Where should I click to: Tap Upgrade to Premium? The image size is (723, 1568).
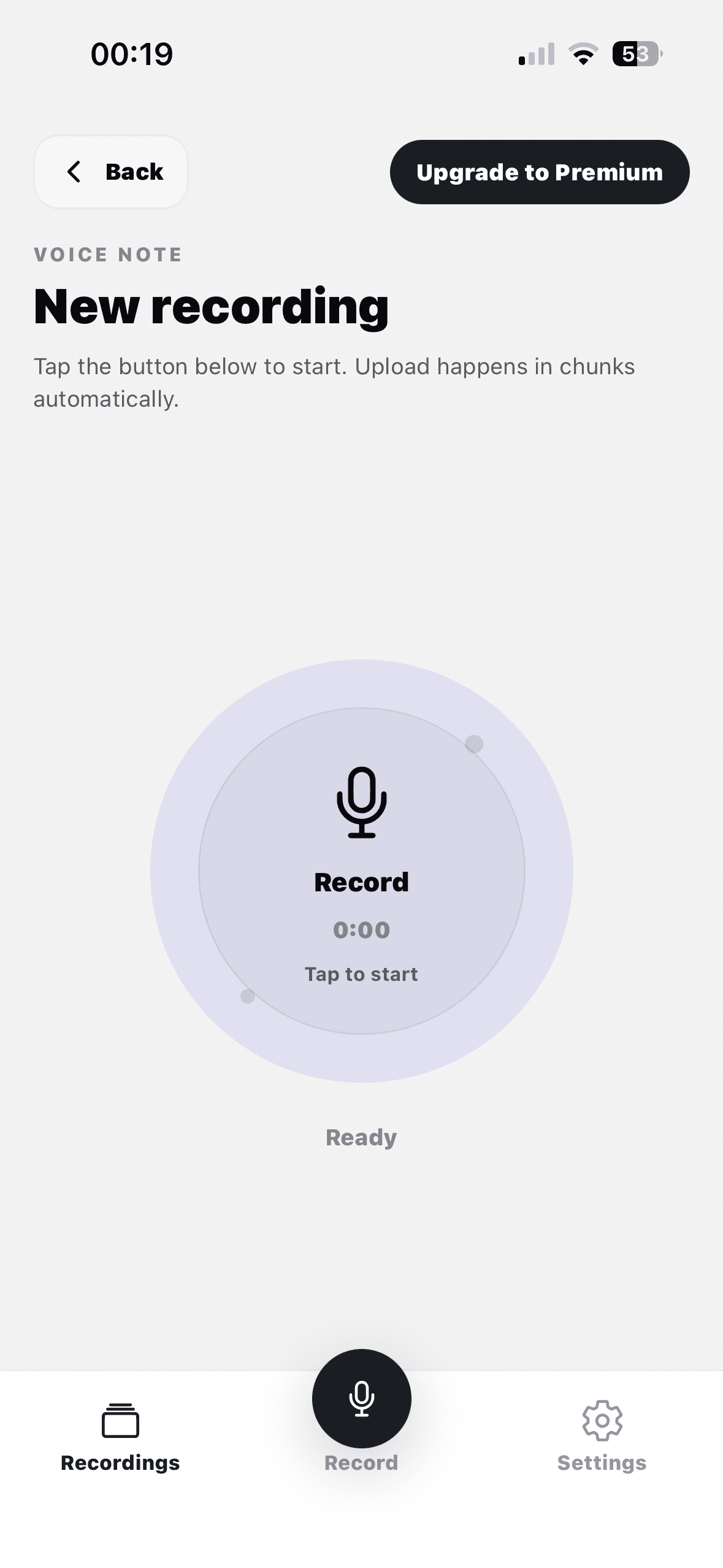pos(540,172)
